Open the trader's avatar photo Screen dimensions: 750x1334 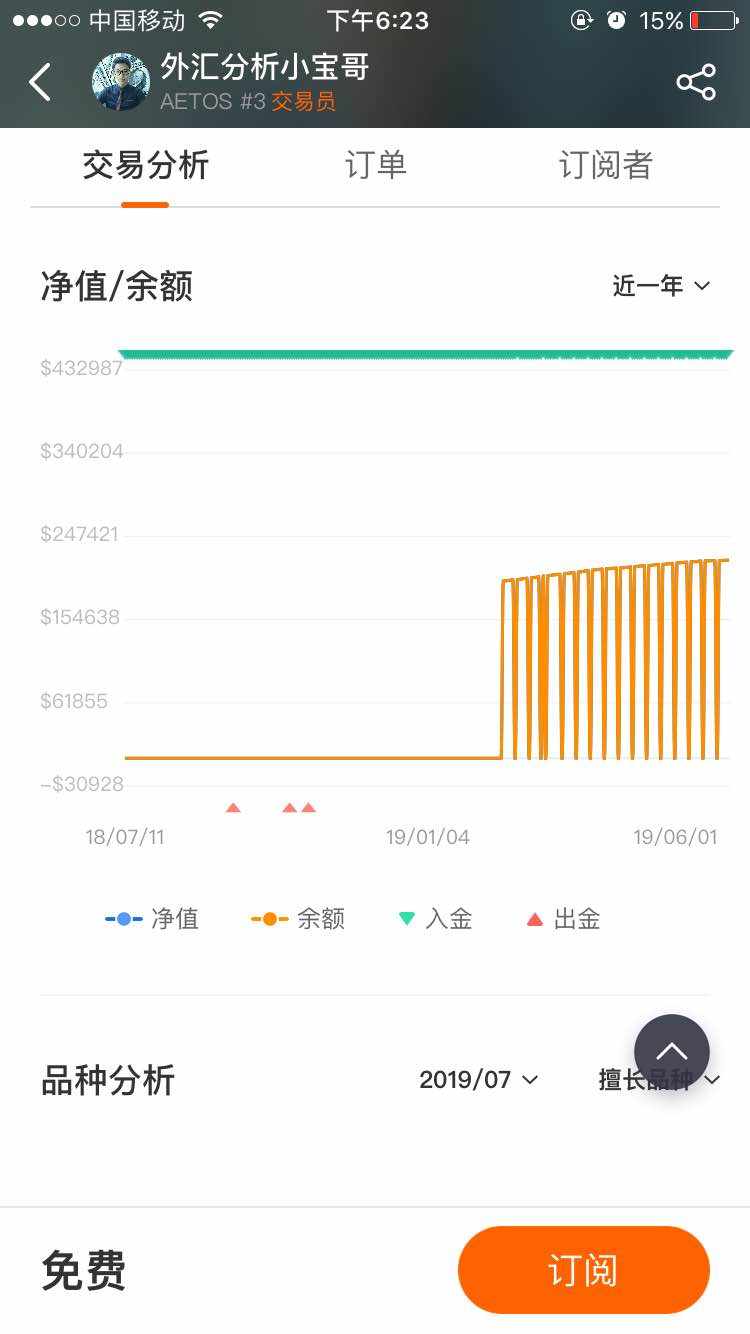point(121,82)
